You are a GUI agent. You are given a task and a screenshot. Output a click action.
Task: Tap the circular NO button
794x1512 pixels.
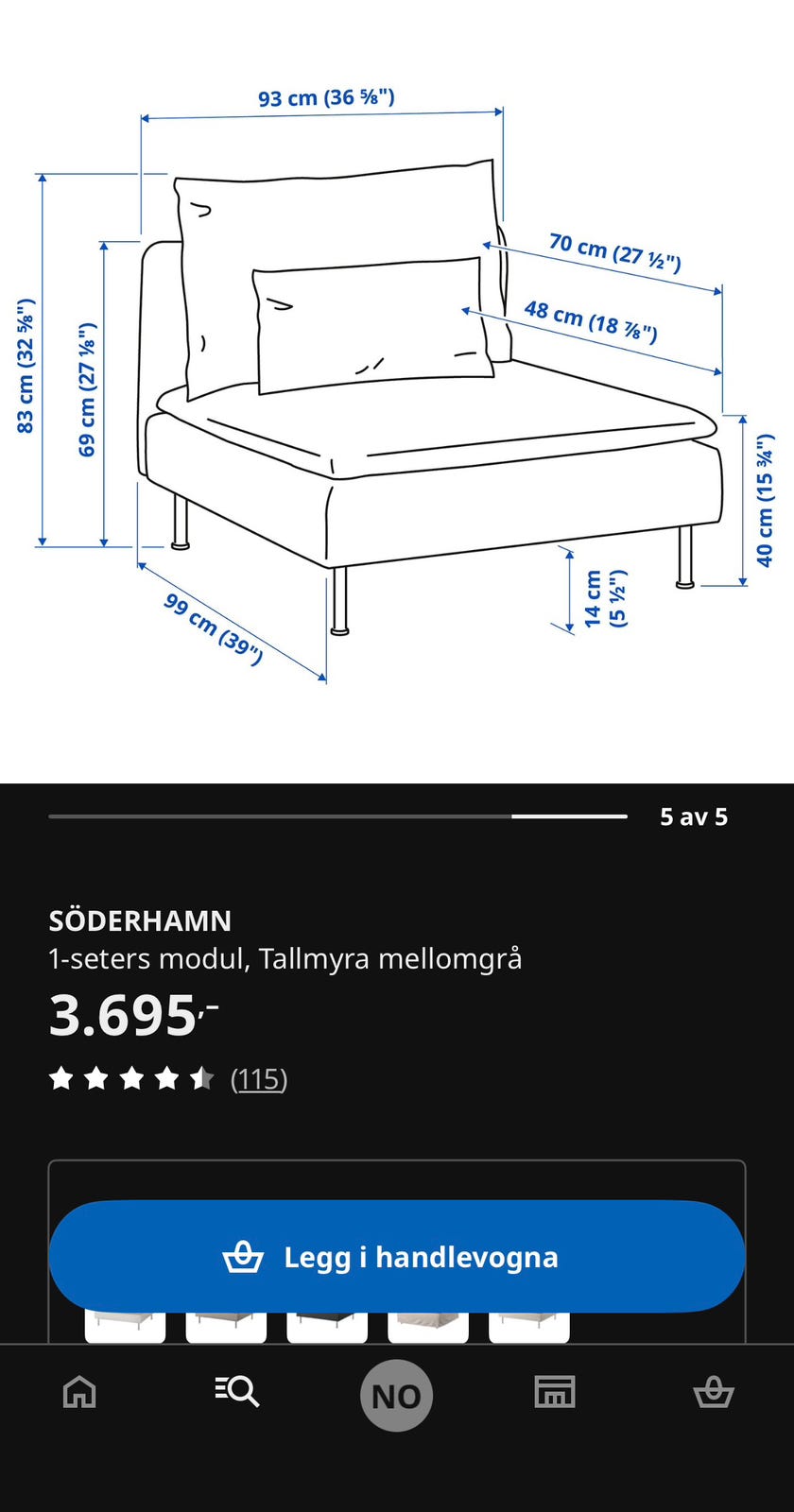click(396, 1396)
